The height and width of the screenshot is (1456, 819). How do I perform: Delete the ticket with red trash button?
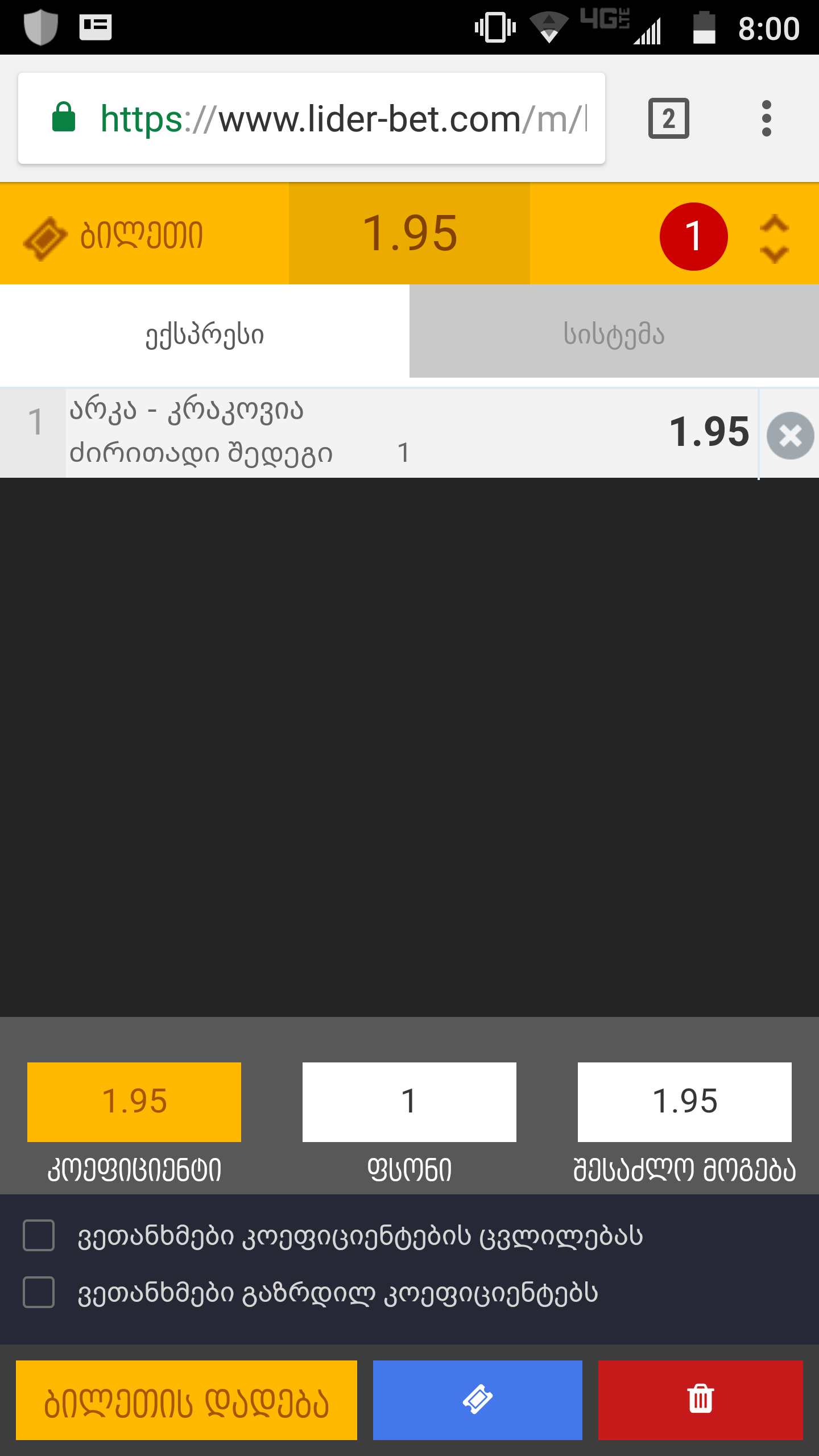point(700,1400)
